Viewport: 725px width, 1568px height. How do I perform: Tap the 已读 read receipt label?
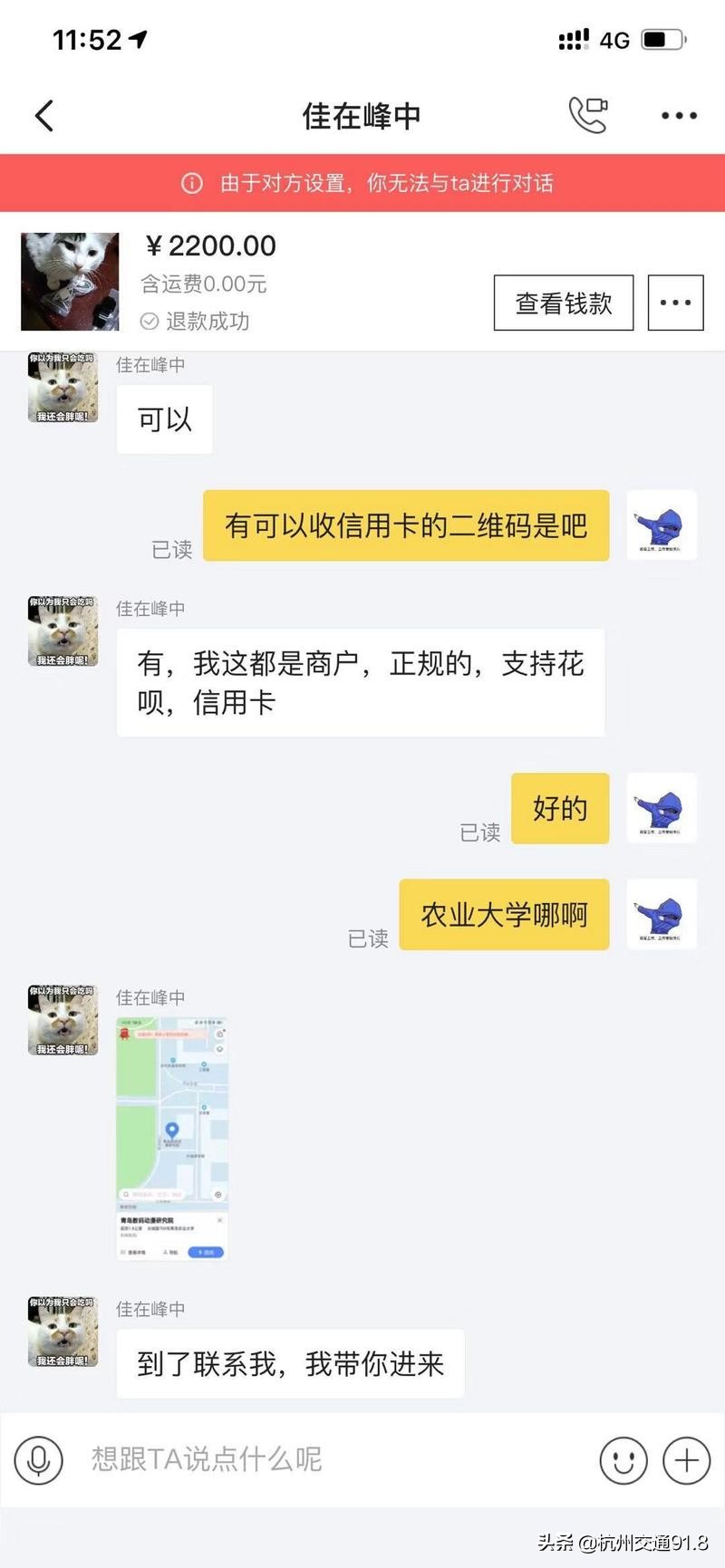172,550
